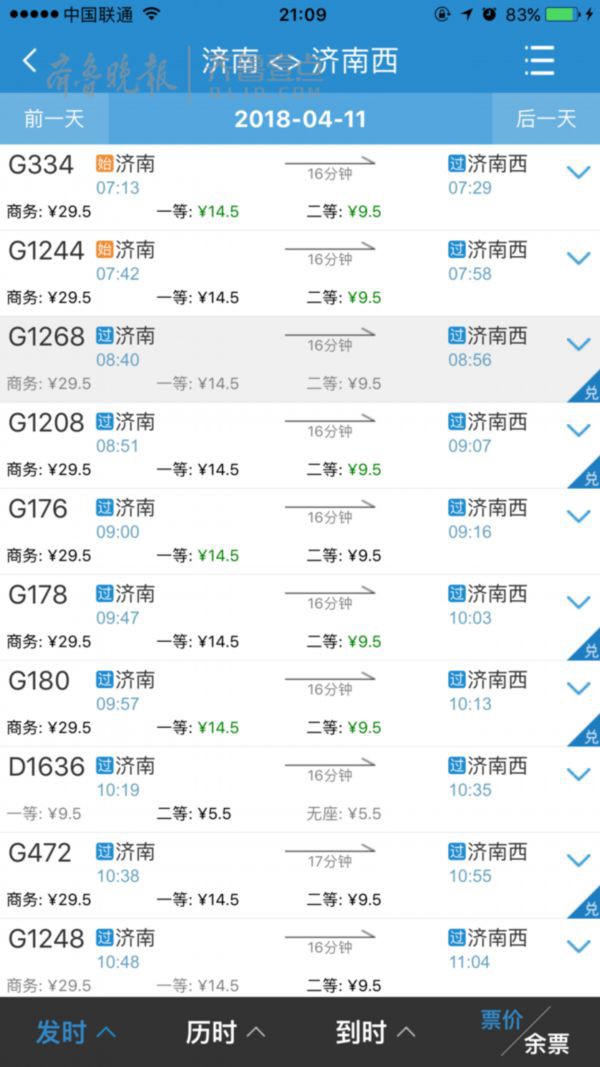
Task: Open train G334 departing 07:13
Action: pos(300,188)
